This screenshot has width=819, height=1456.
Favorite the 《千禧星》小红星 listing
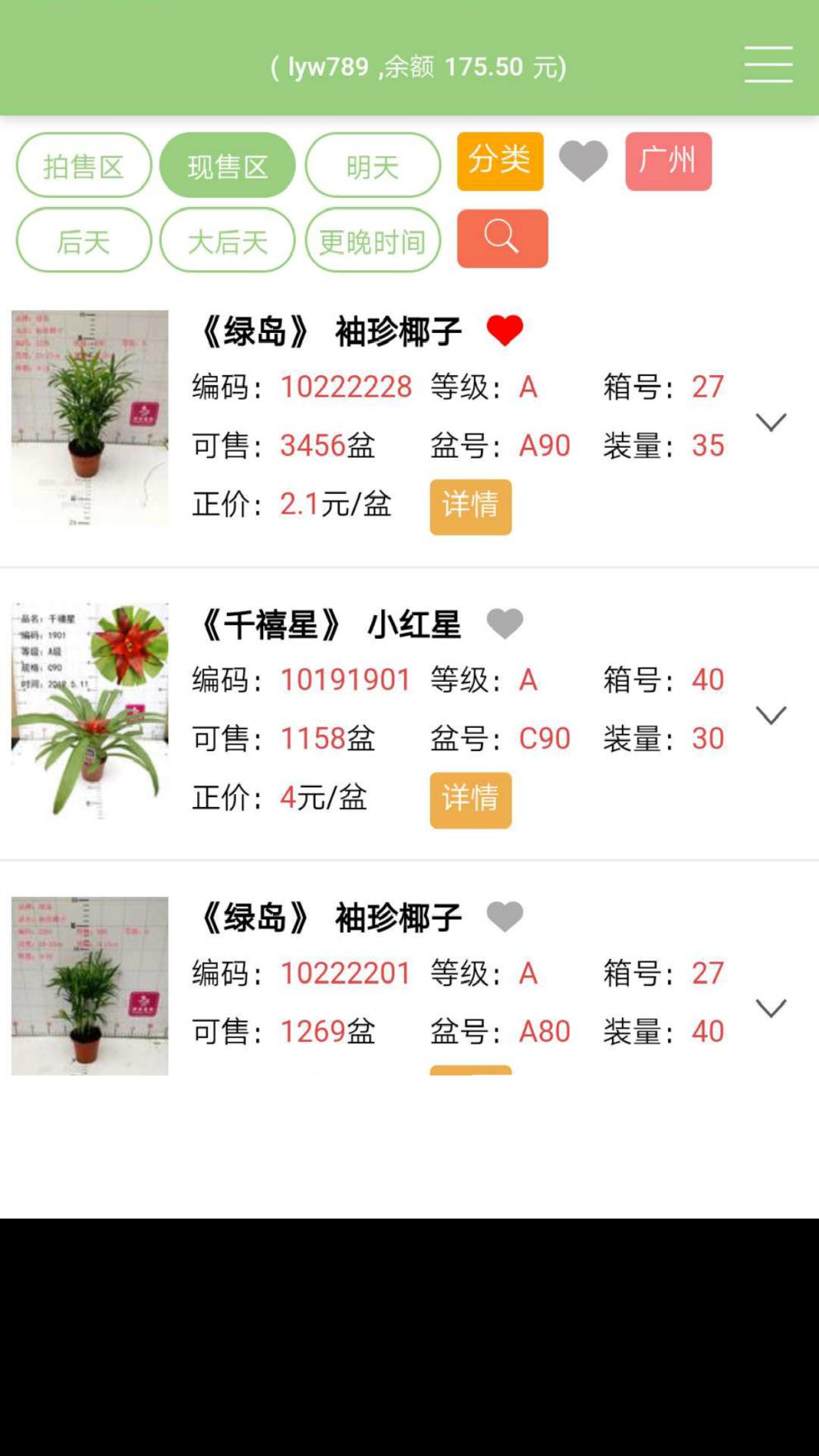[506, 622]
